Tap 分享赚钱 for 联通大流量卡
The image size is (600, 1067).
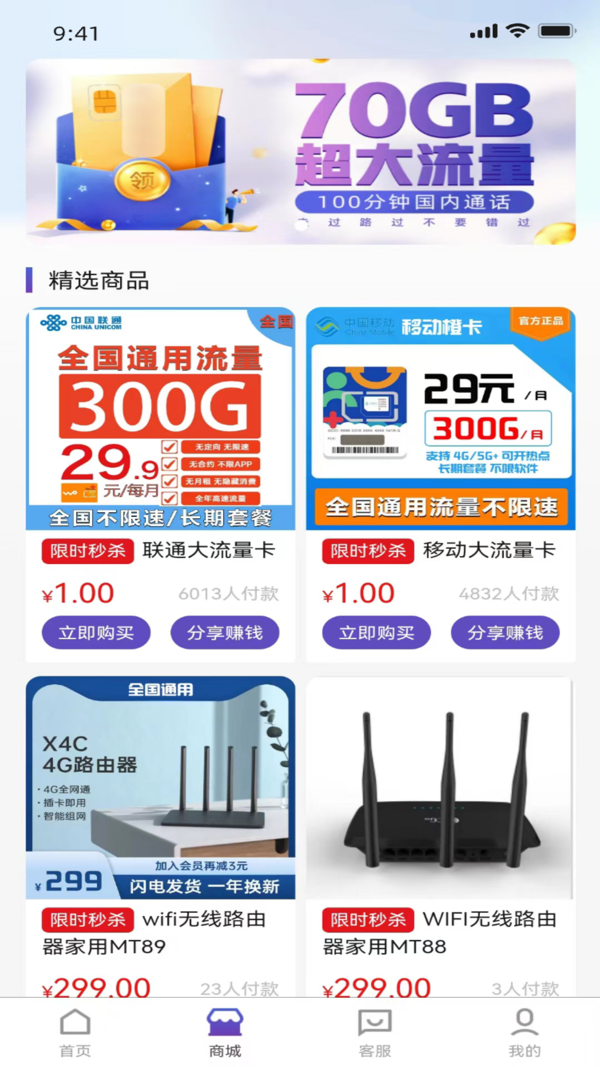click(225, 633)
